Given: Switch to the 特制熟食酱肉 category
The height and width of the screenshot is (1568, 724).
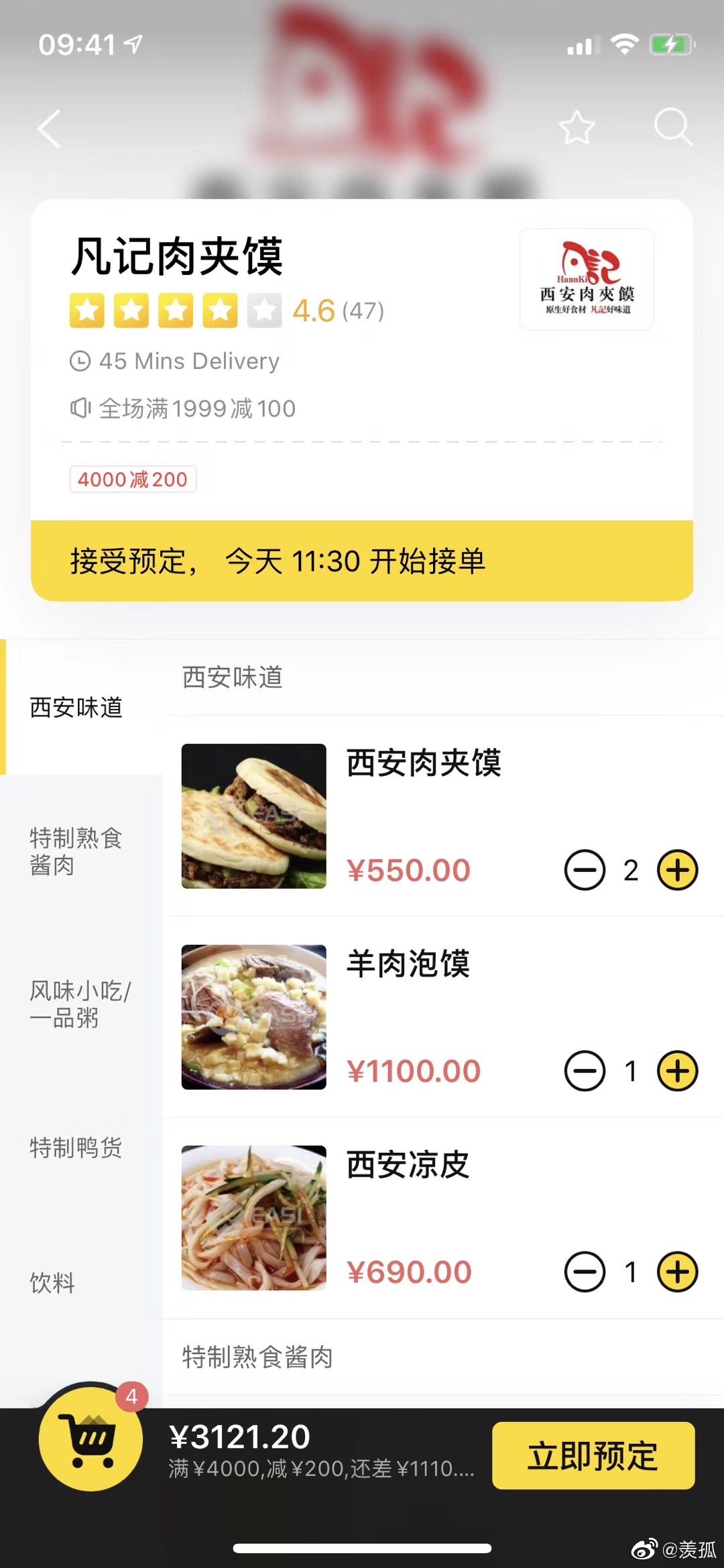Looking at the screenshot, I should [76, 852].
